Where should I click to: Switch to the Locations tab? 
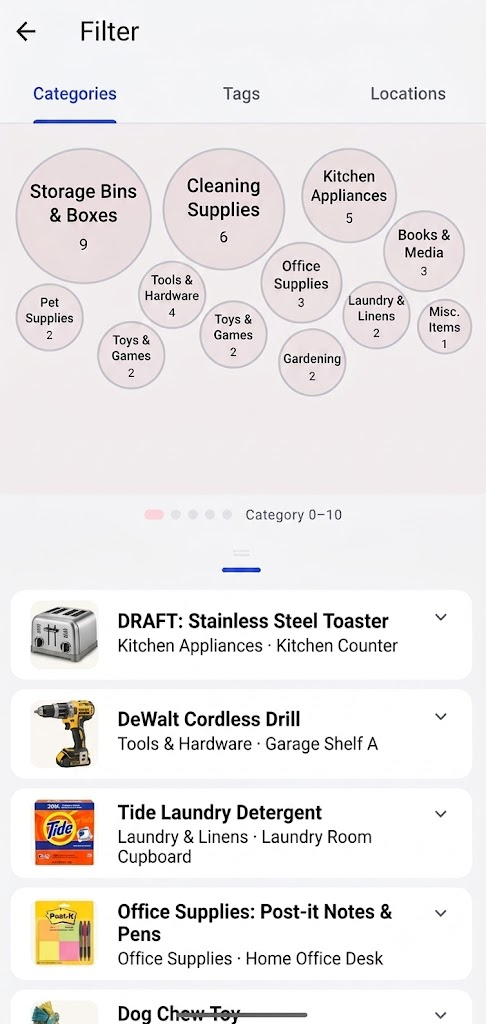(408, 94)
